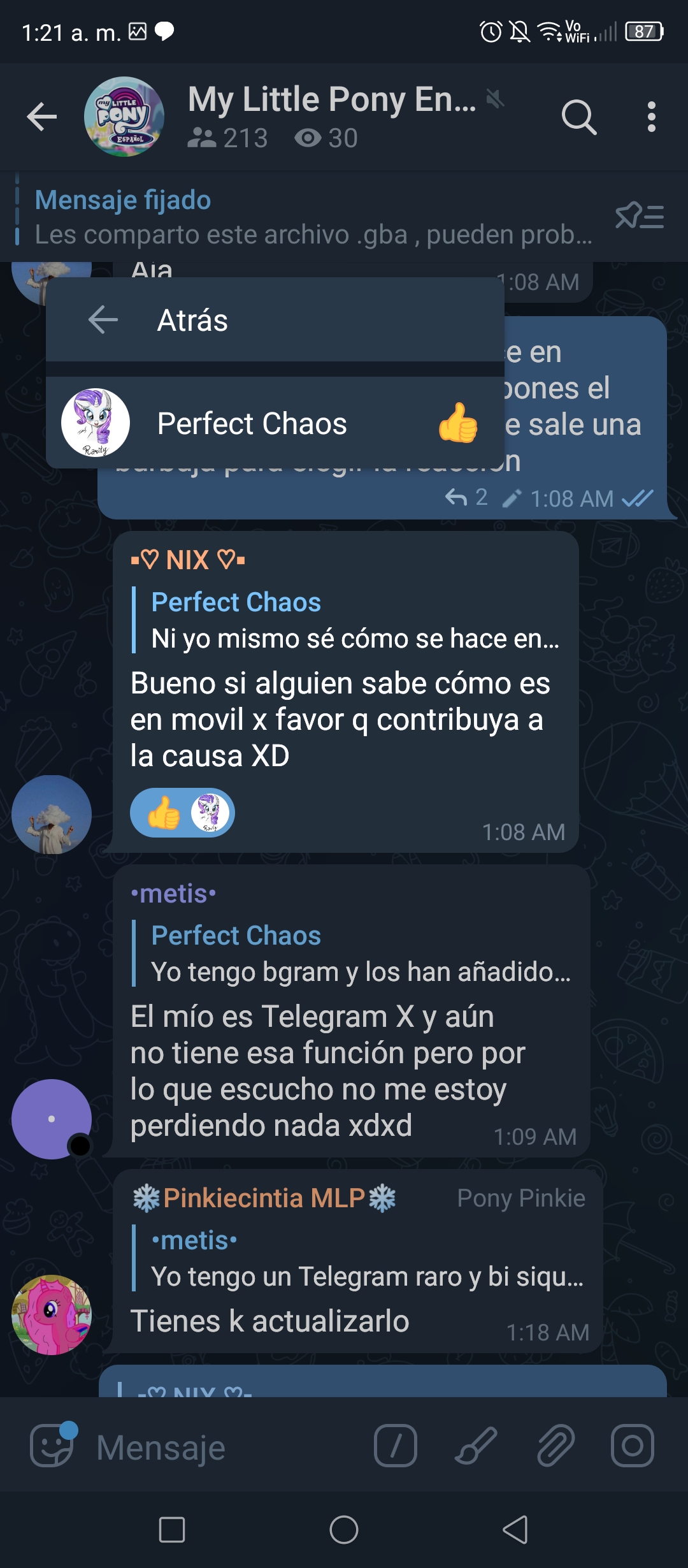
Task: Jump to Perfect Chaos quote in metis's message
Action: point(352,954)
